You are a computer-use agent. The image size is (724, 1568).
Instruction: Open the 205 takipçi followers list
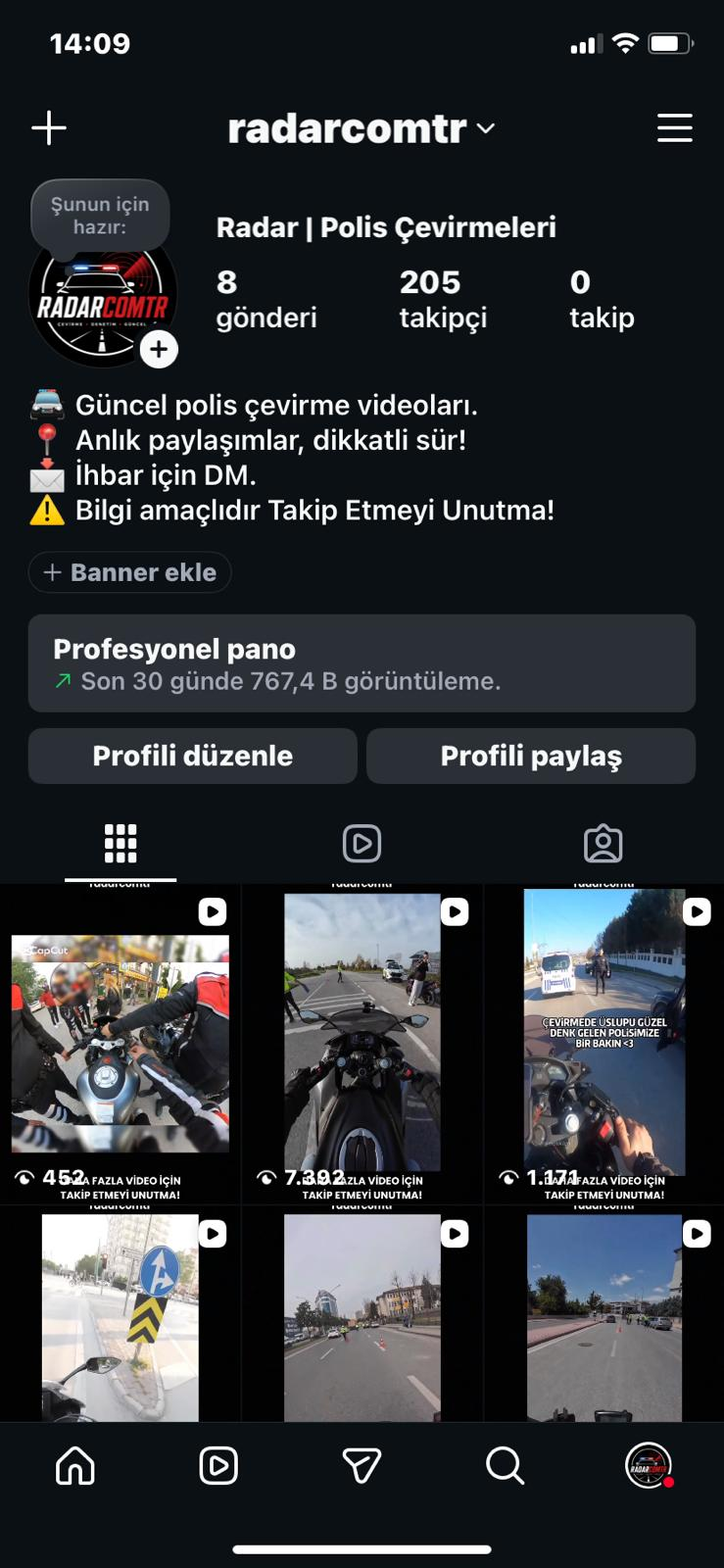pyautogui.click(x=443, y=299)
